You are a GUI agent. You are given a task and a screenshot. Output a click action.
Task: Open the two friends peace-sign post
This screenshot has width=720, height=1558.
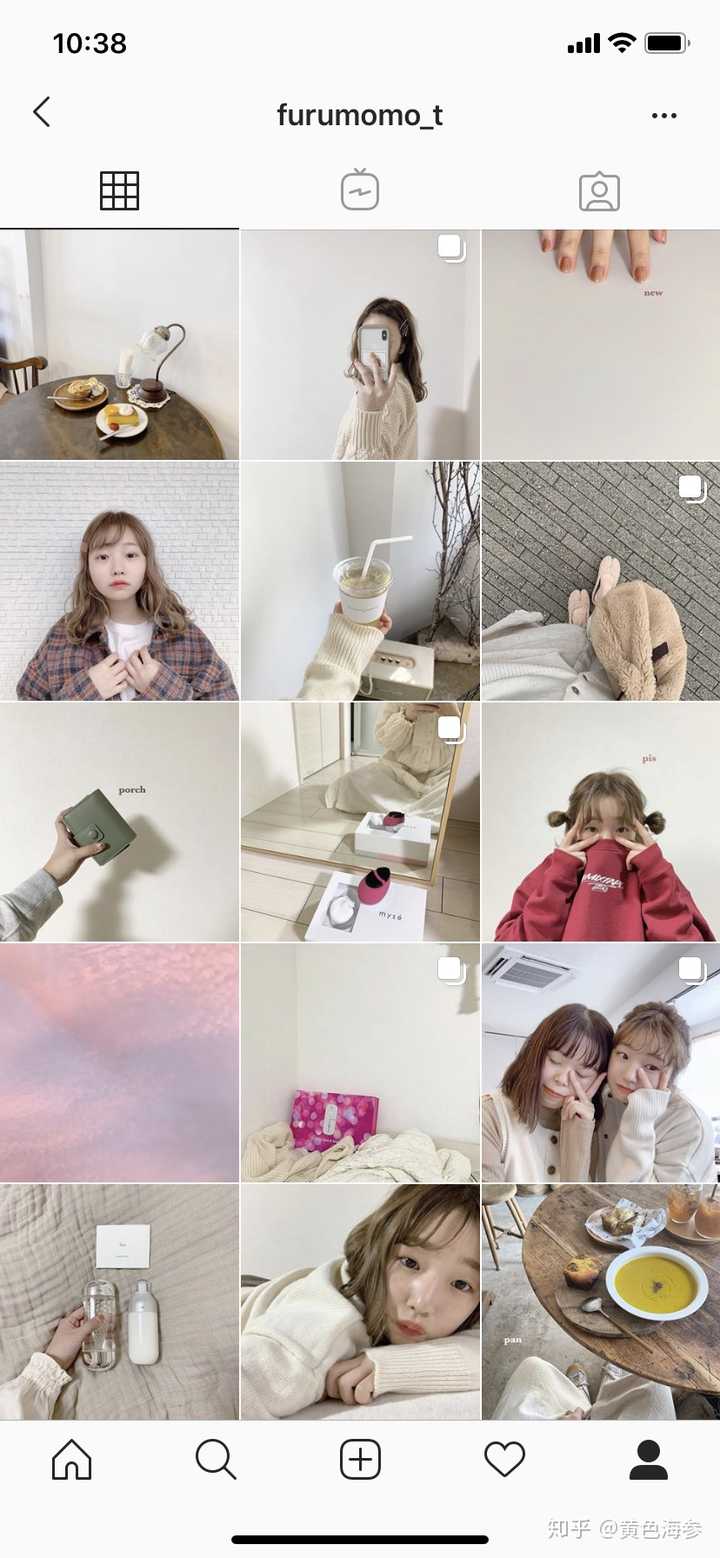(x=601, y=1063)
